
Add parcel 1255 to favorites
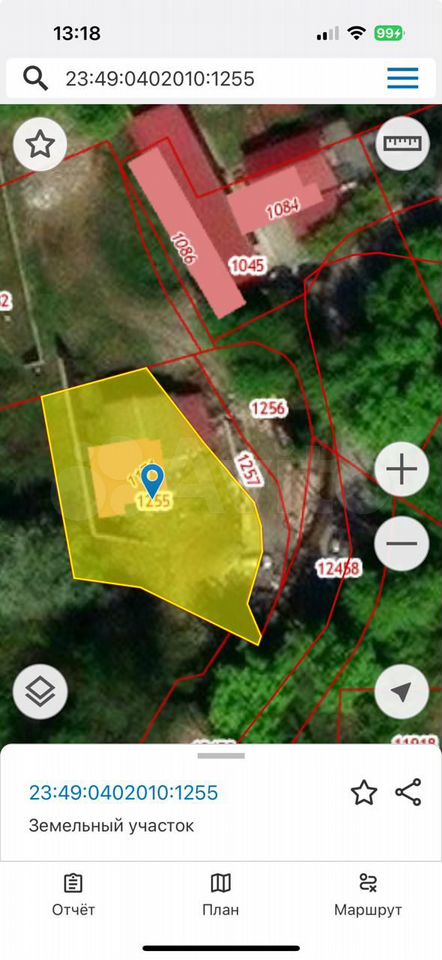tap(364, 793)
